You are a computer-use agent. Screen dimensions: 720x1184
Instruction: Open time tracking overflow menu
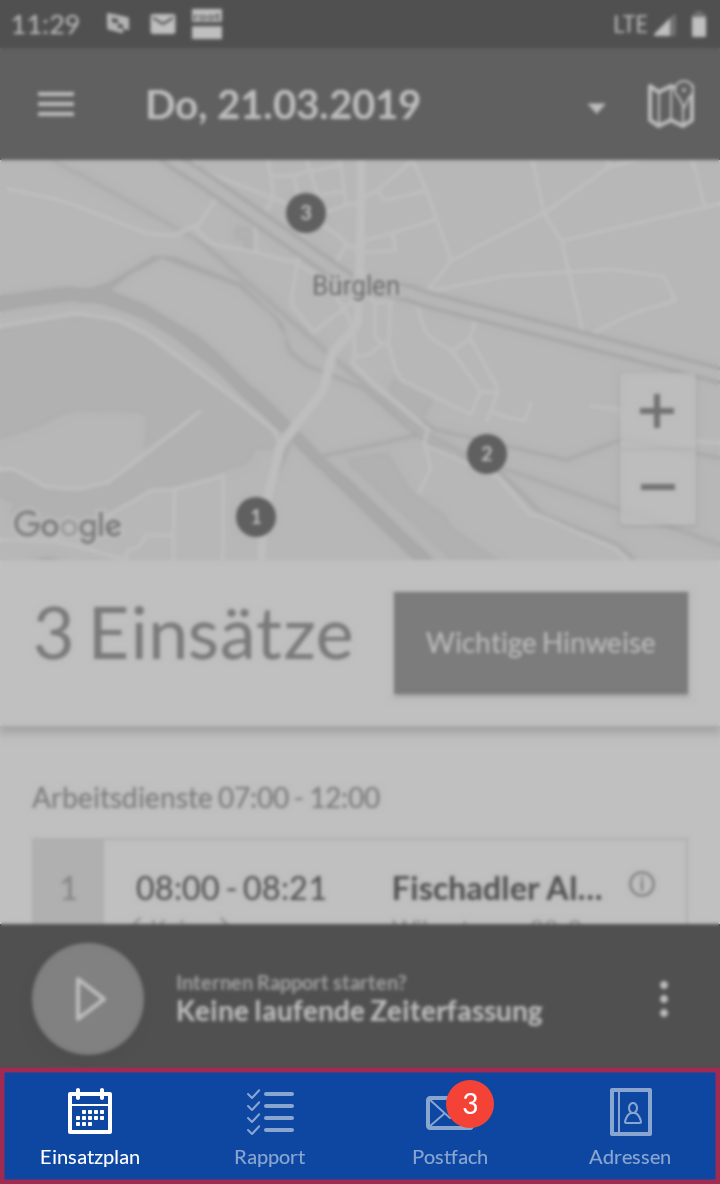coord(664,999)
